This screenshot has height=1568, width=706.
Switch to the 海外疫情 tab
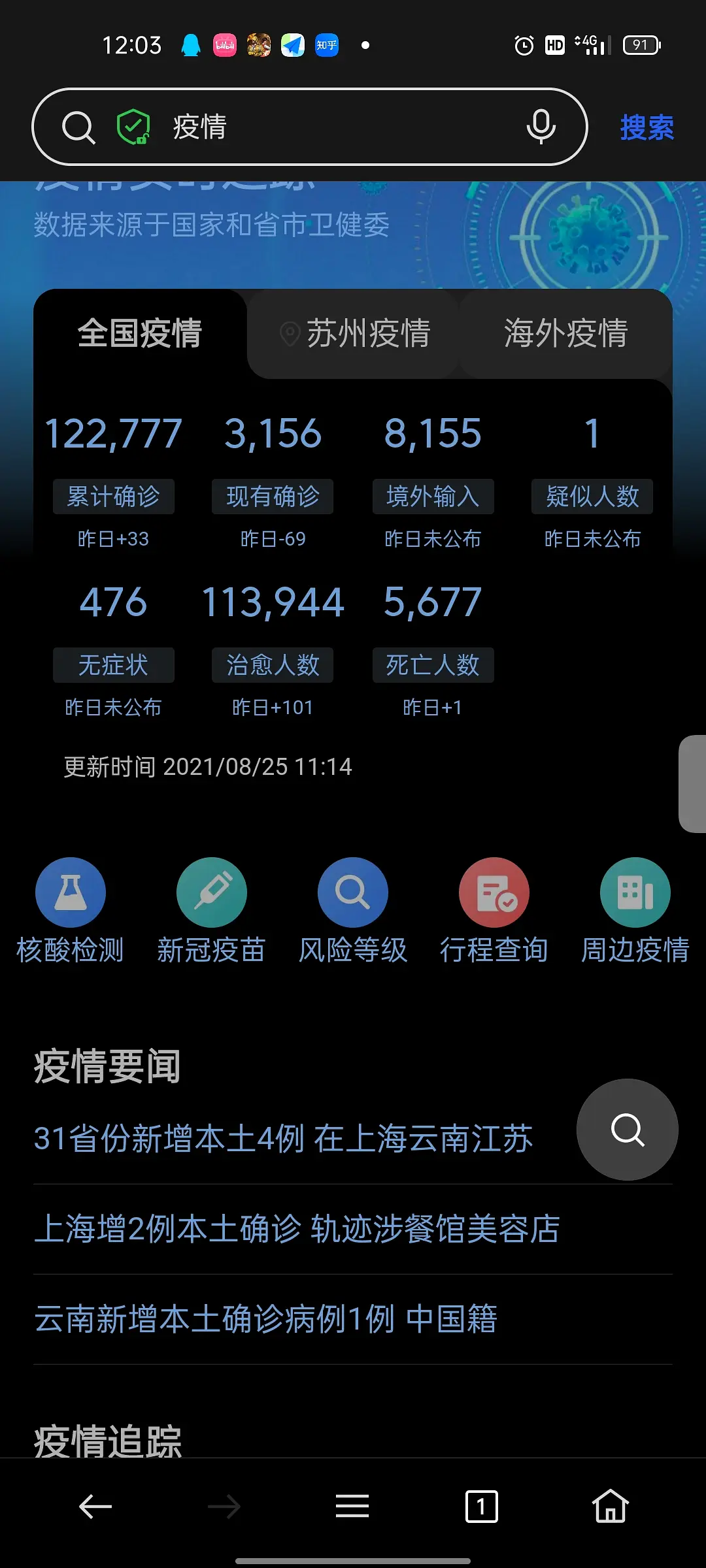[x=565, y=334]
